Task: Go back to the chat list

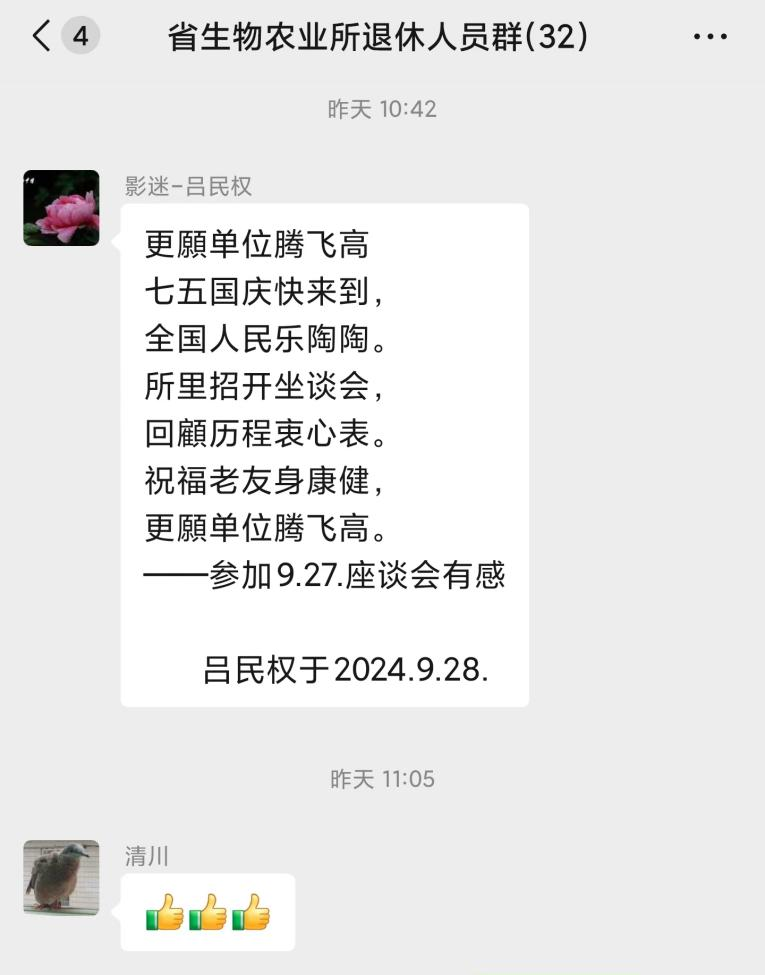Action: [x=42, y=37]
